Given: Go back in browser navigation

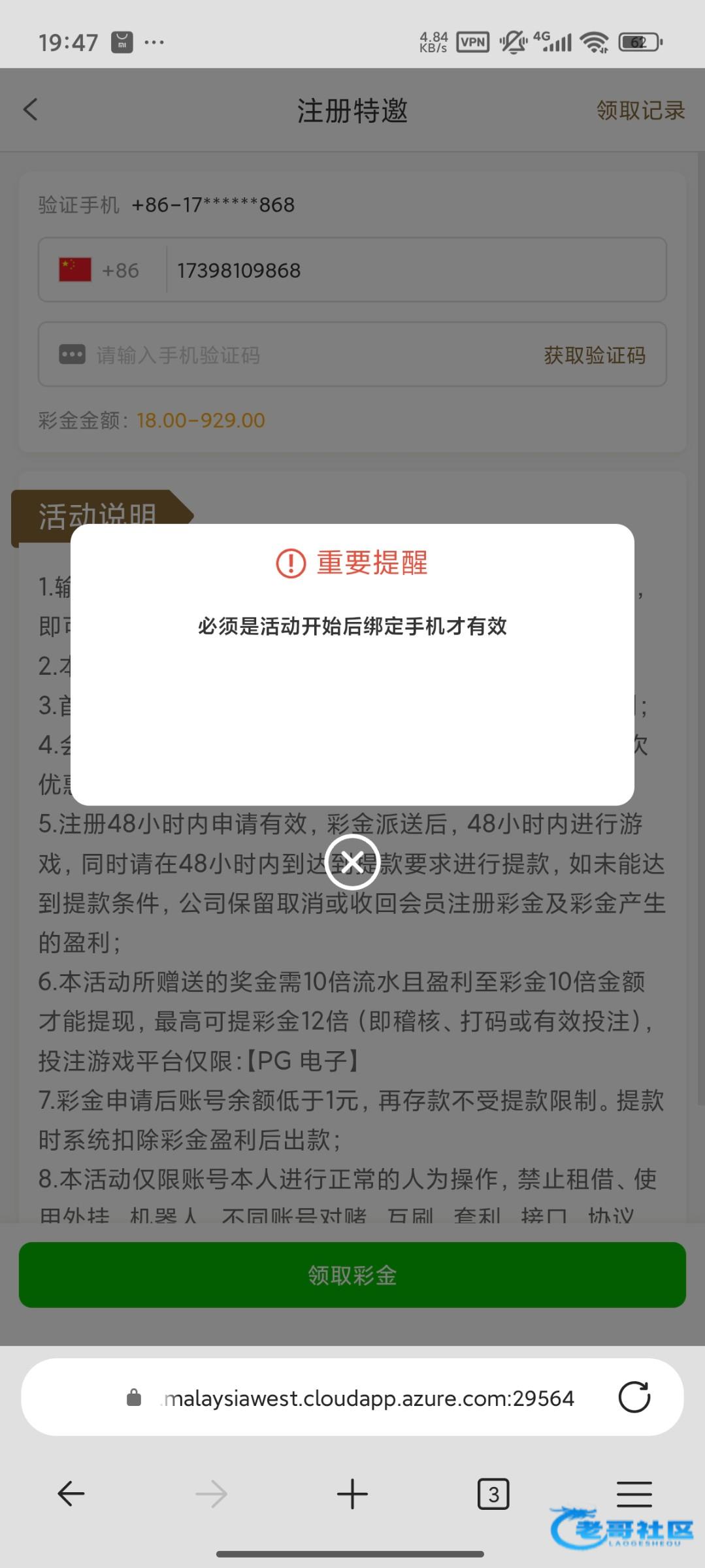Looking at the screenshot, I should coord(71,1494).
